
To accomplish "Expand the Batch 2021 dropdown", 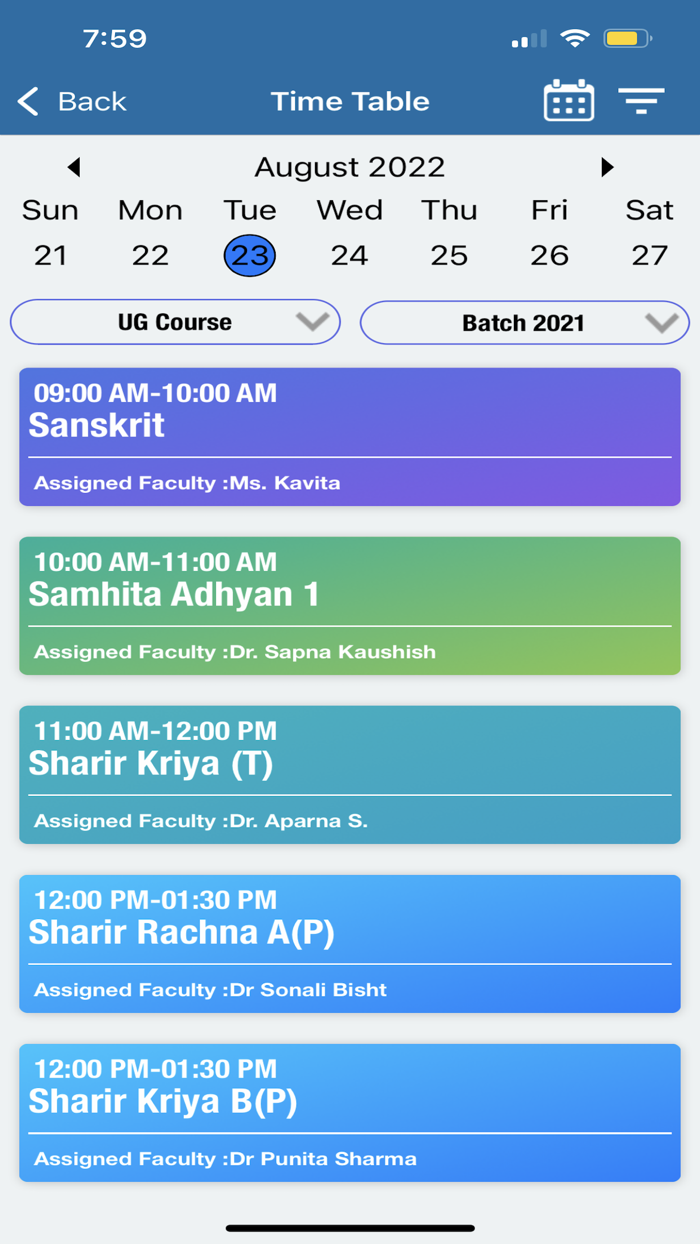I will click(524, 323).
